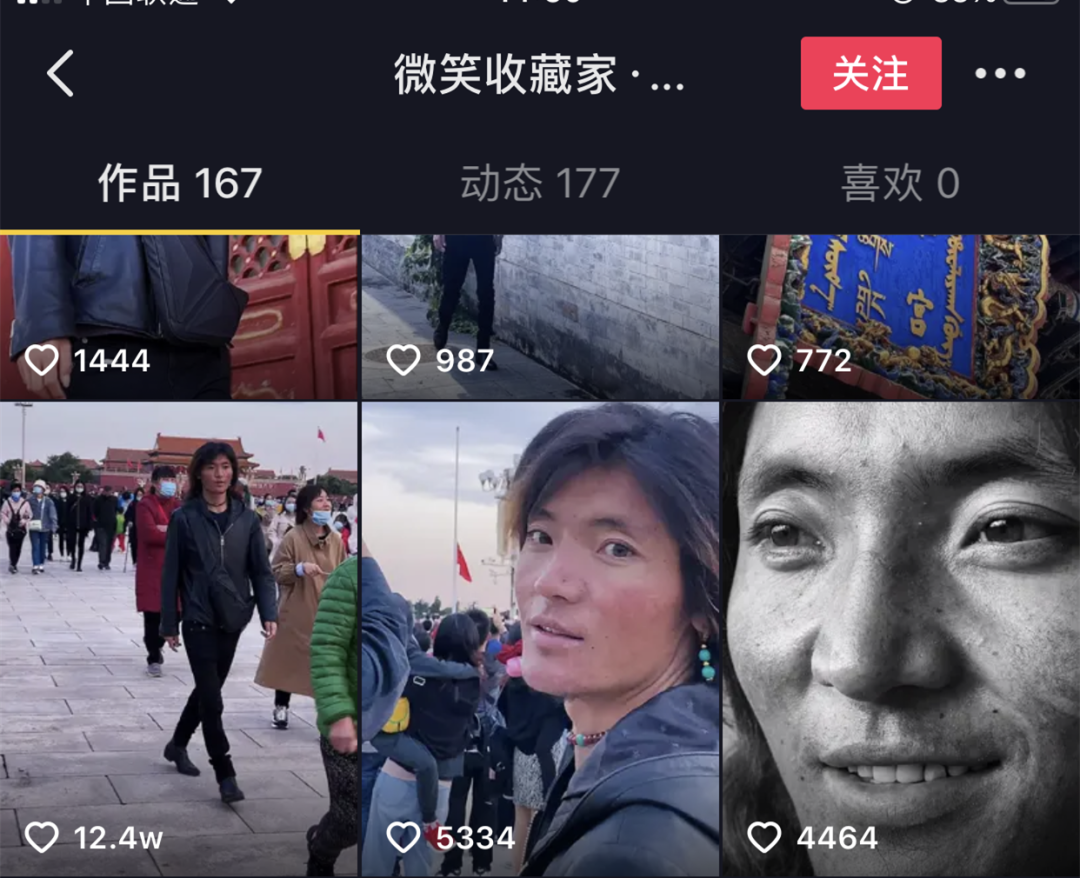Tap the red 关注 follow button
This screenshot has width=1080, height=878.
point(870,73)
